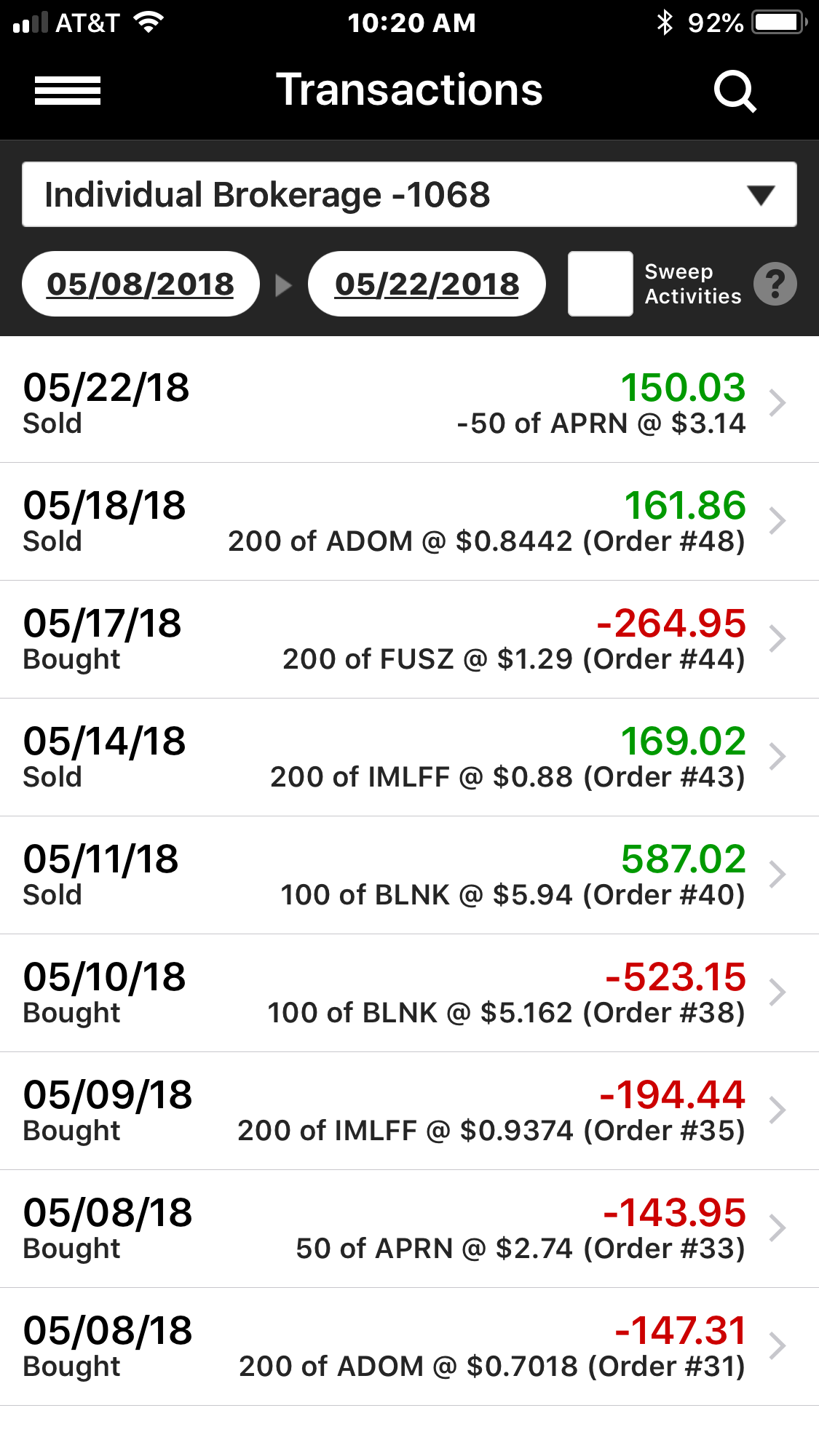Open the hamburger navigation menu
Image resolution: width=819 pixels, height=1456 pixels.
tap(68, 91)
